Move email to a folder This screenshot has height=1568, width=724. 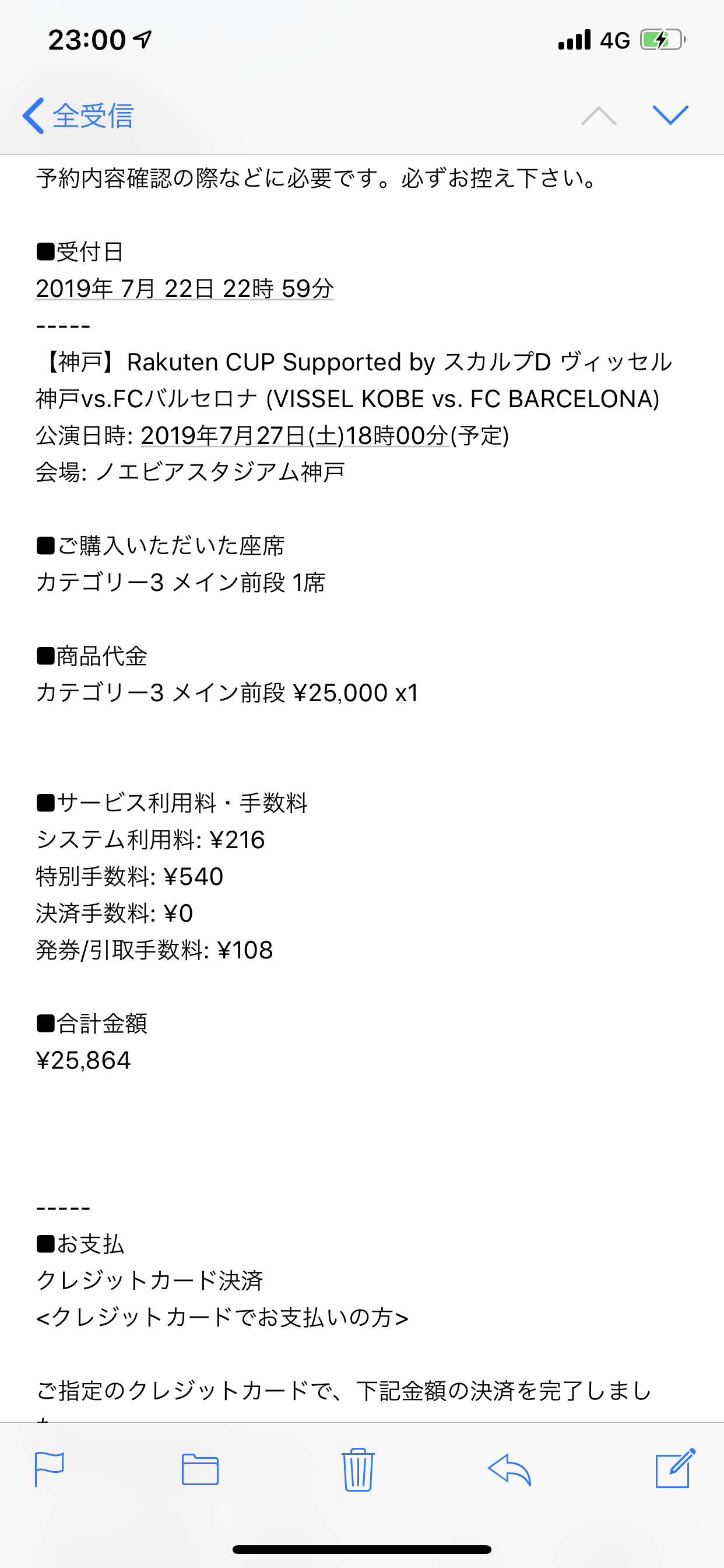[x=200, y=1469]
